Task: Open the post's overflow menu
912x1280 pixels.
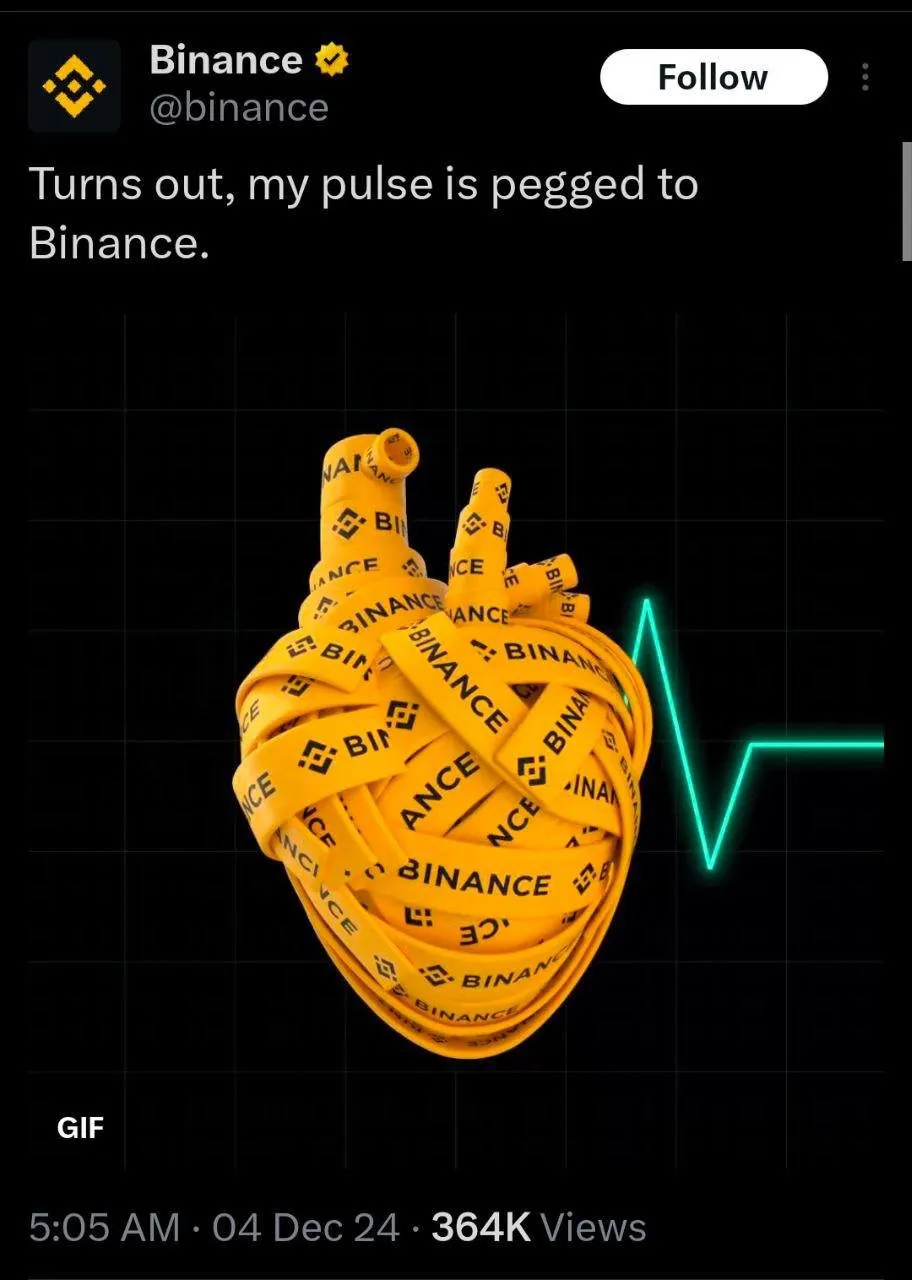Action: click(865, 77)
